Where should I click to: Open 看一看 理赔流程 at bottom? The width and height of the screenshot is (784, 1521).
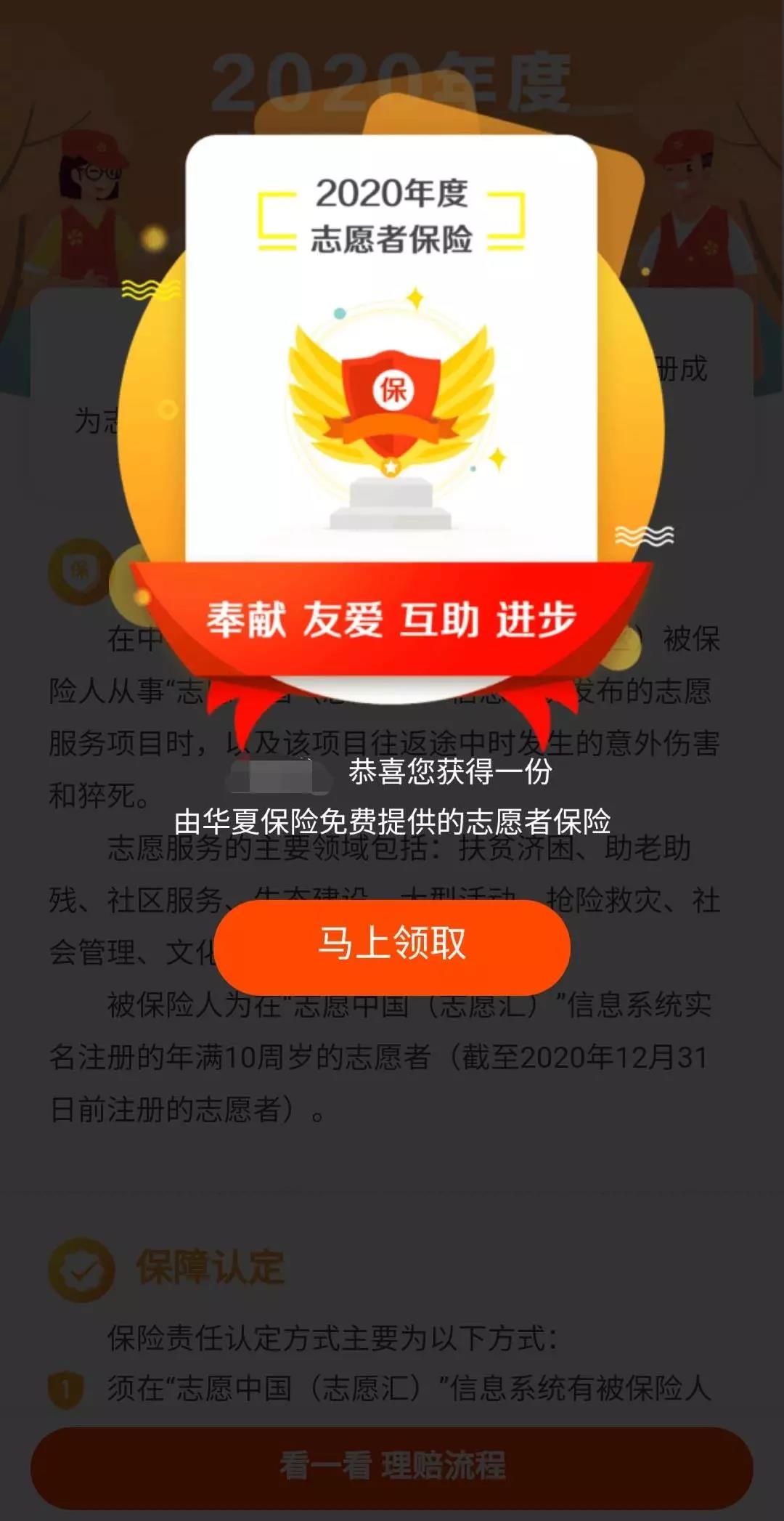pos(392,1466)
